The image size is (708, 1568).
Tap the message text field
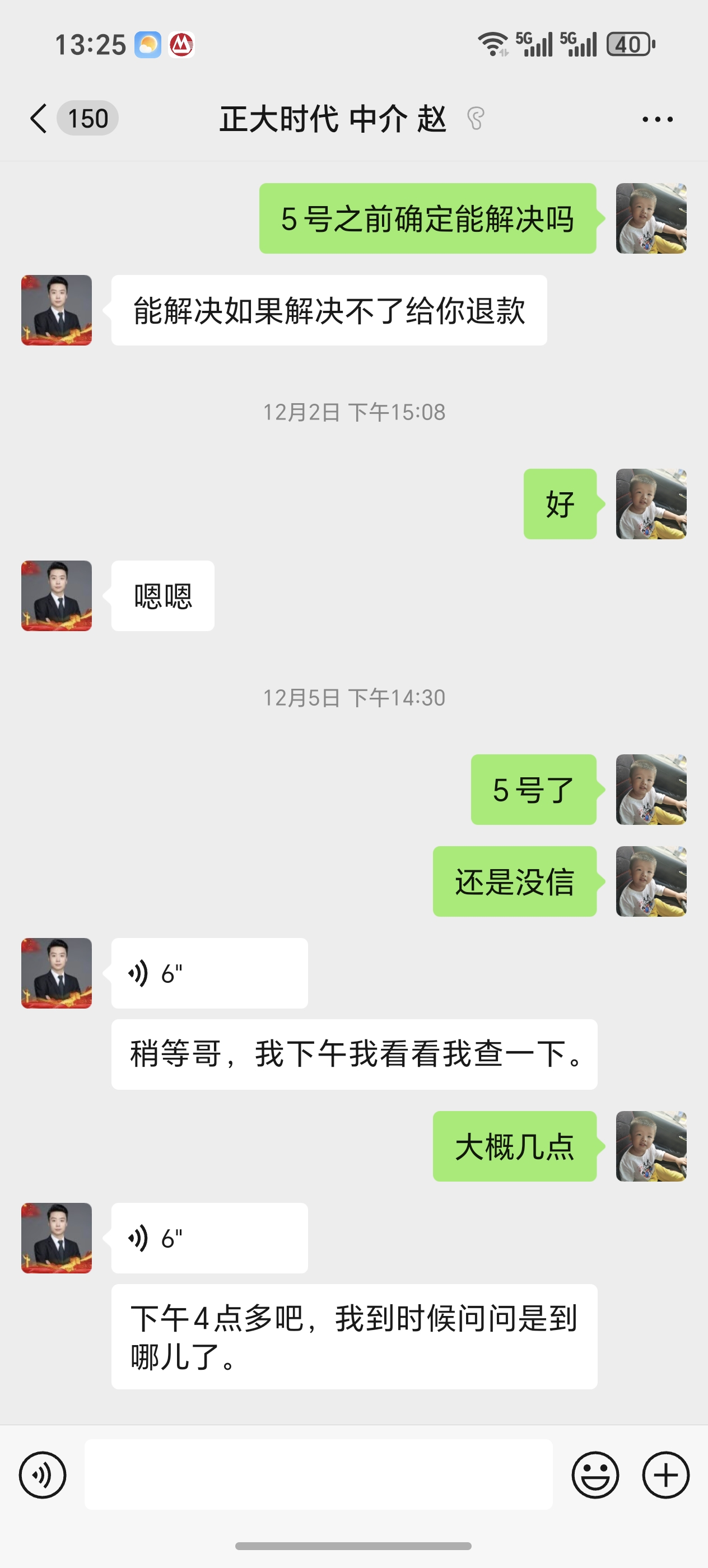[x=318, y=1474]
